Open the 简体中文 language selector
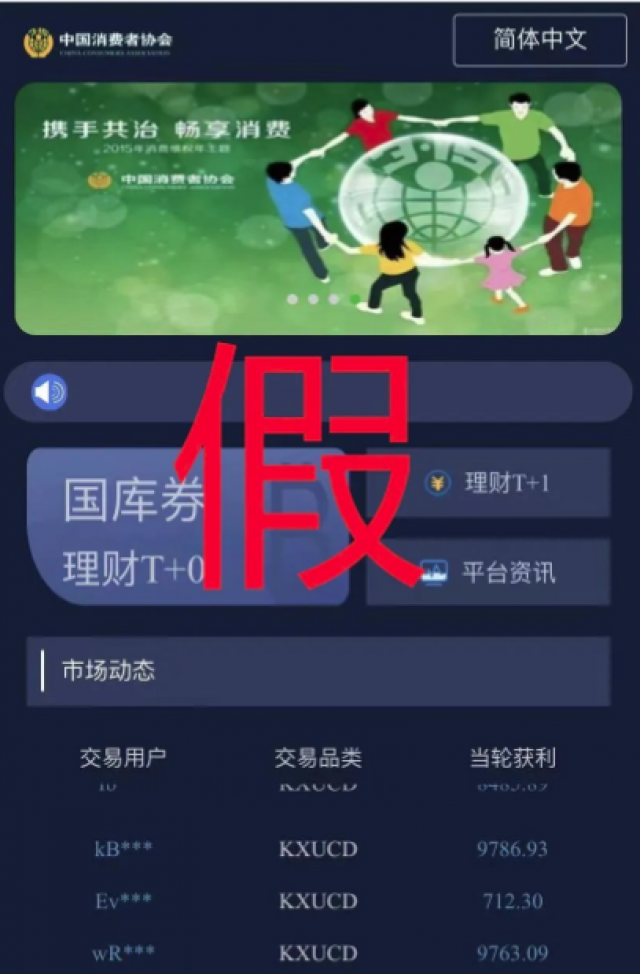Screen dimensions: 640x974 click(540, 41)
